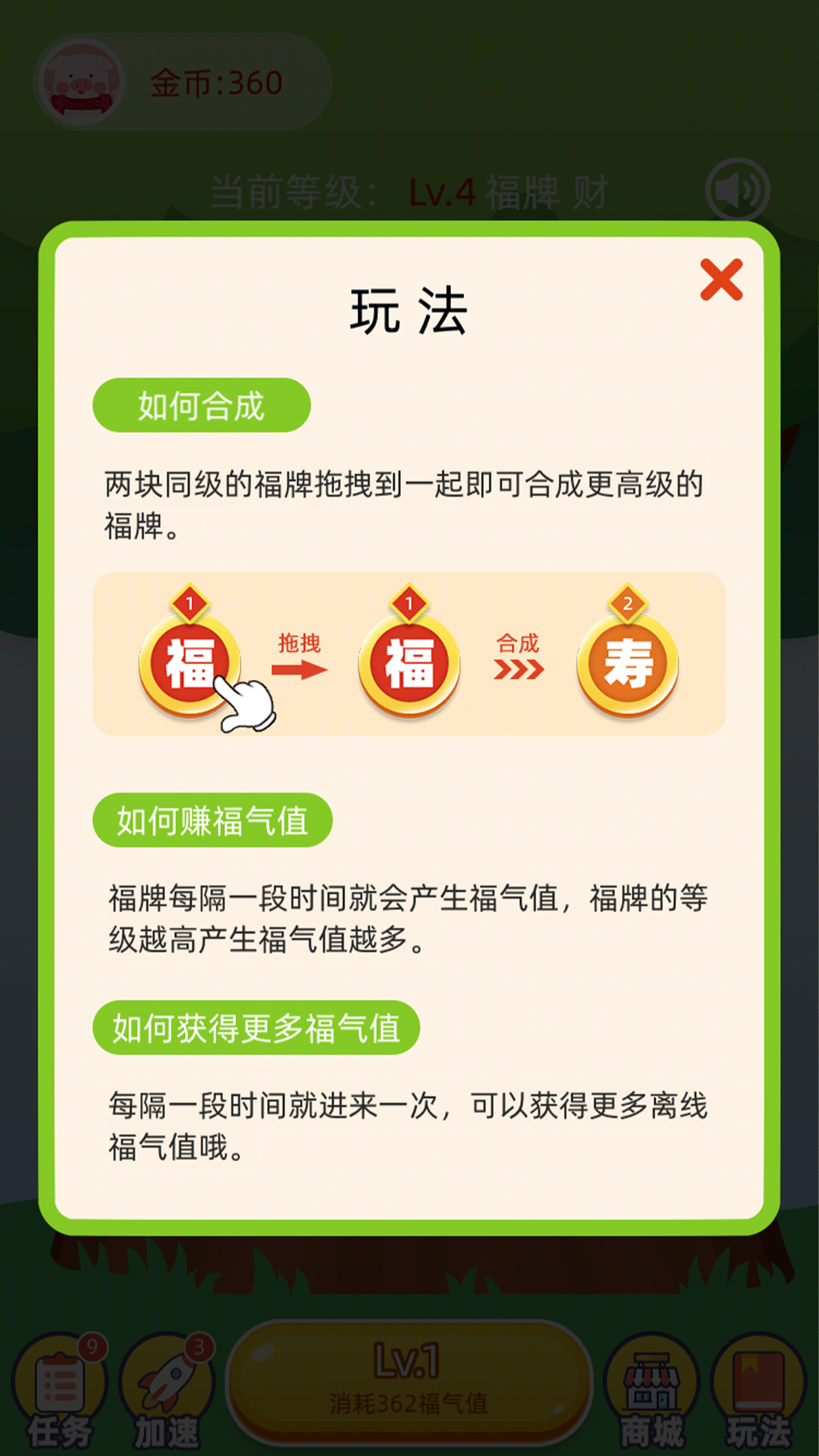Close the 玩法 dialog with the X
Screen dimensions: 819x1456
(723, 280)
